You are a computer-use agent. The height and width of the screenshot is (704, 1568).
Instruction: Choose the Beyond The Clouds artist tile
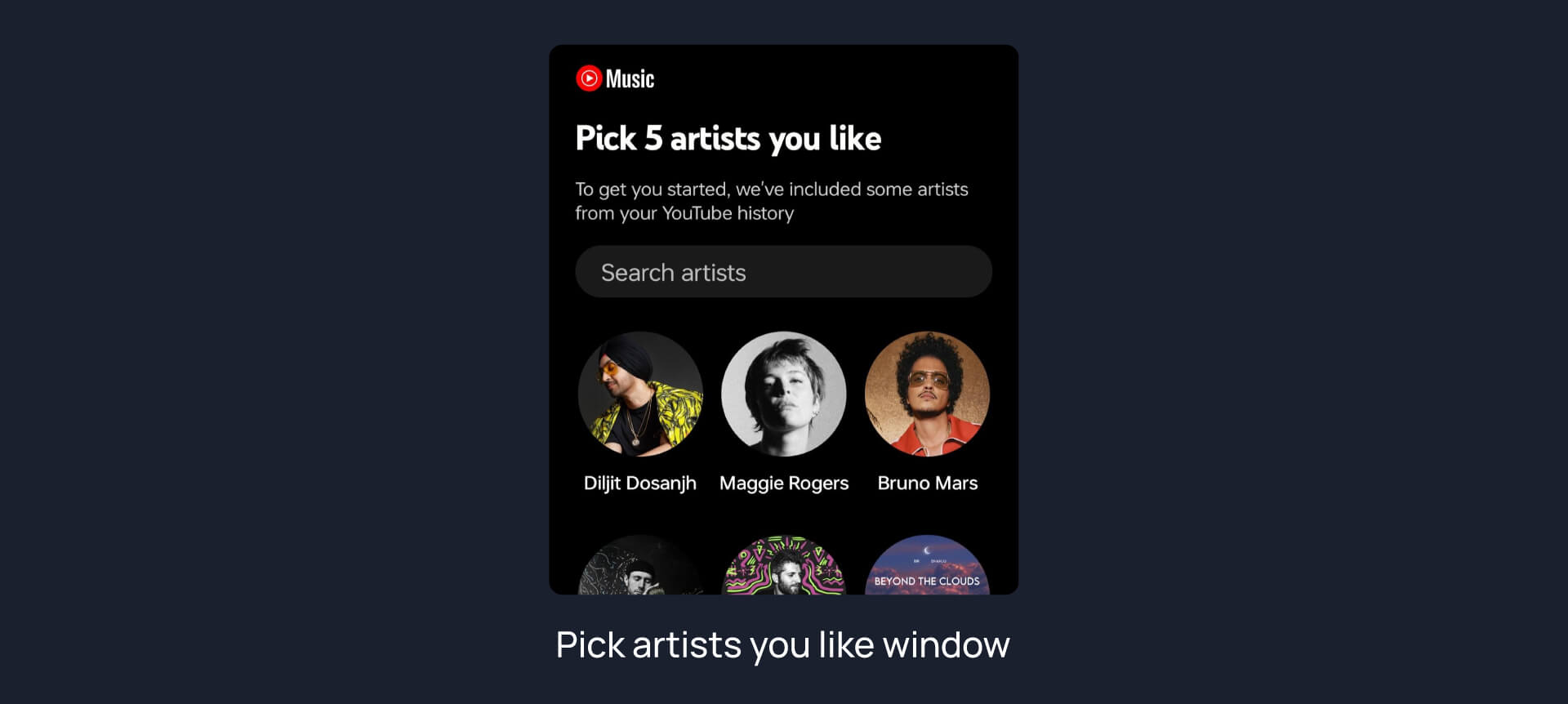927,567
